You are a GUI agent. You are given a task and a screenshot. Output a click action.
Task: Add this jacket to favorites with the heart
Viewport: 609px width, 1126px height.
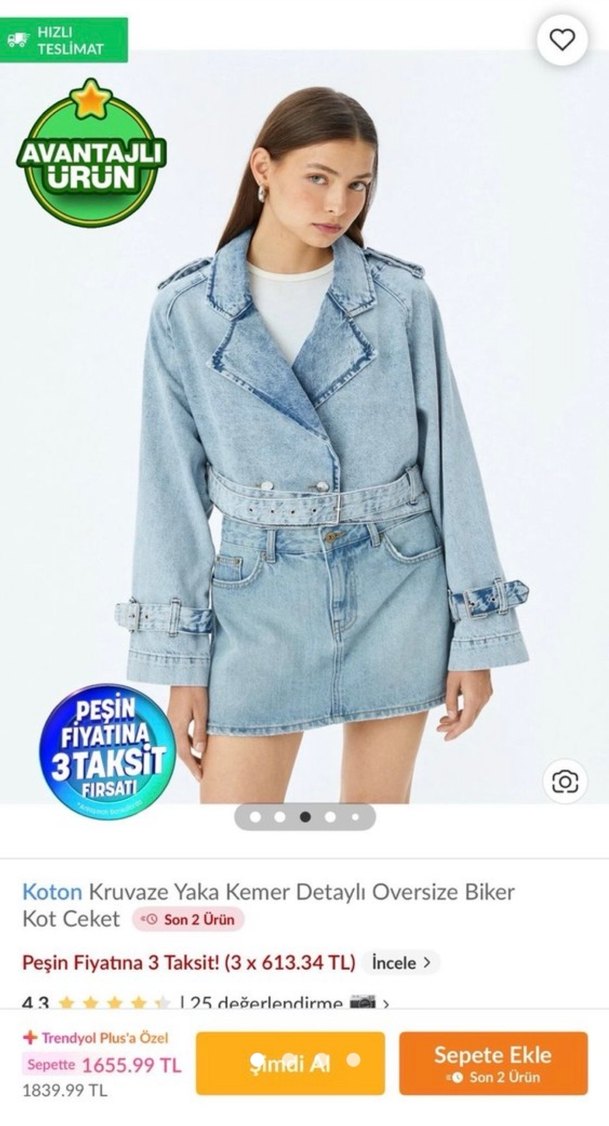click(x=563, y=40)
